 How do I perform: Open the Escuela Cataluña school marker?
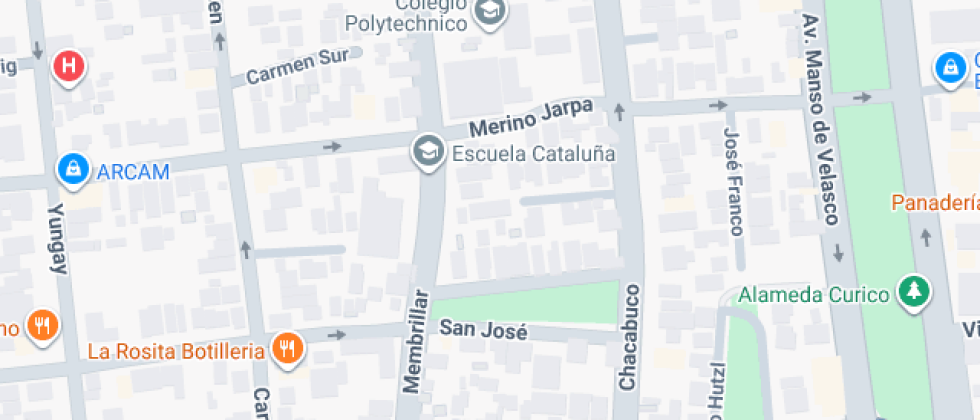click(428, 153)
